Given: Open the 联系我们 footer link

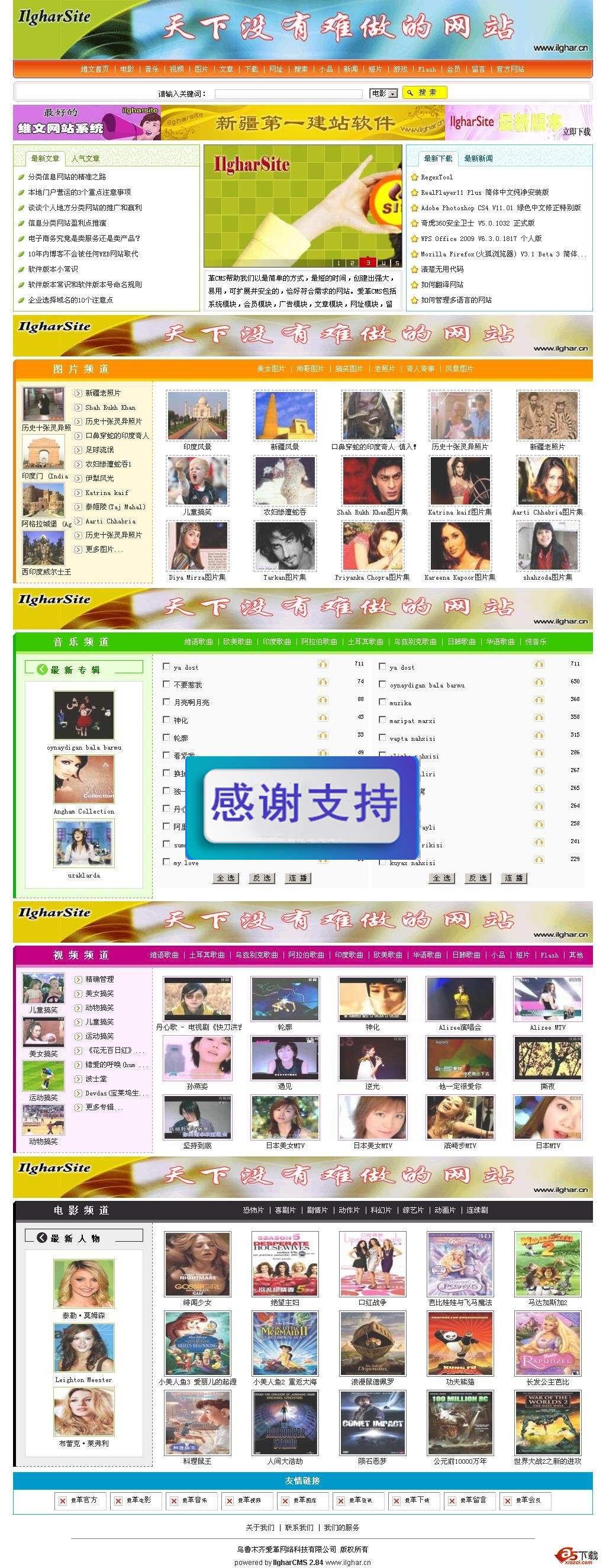Looking at the screenshot, I should point(299,1527).
